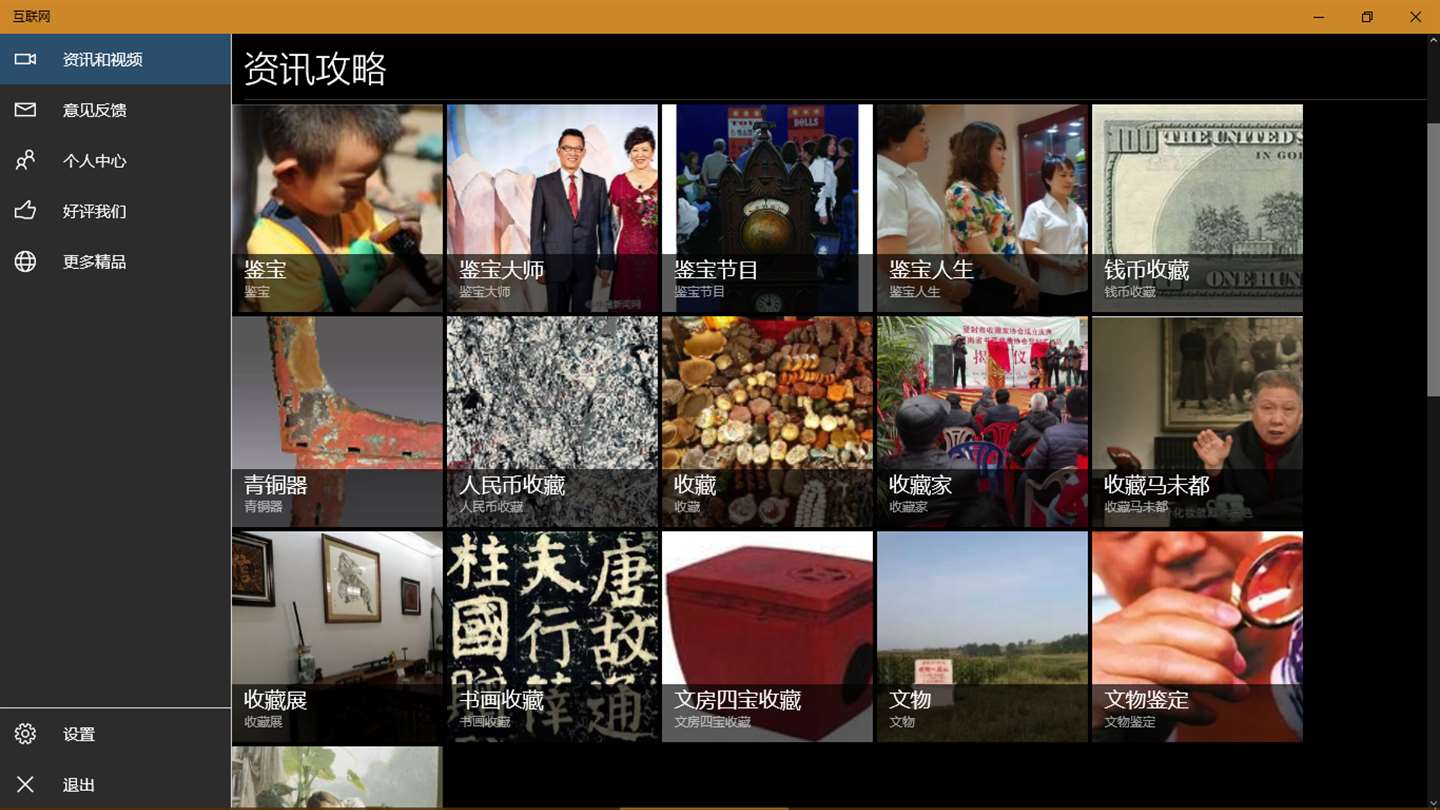This screenshot has height=810, width=1440.
Task: Browse the 钱币收藏 category
Action: [x=1197, y=208]
